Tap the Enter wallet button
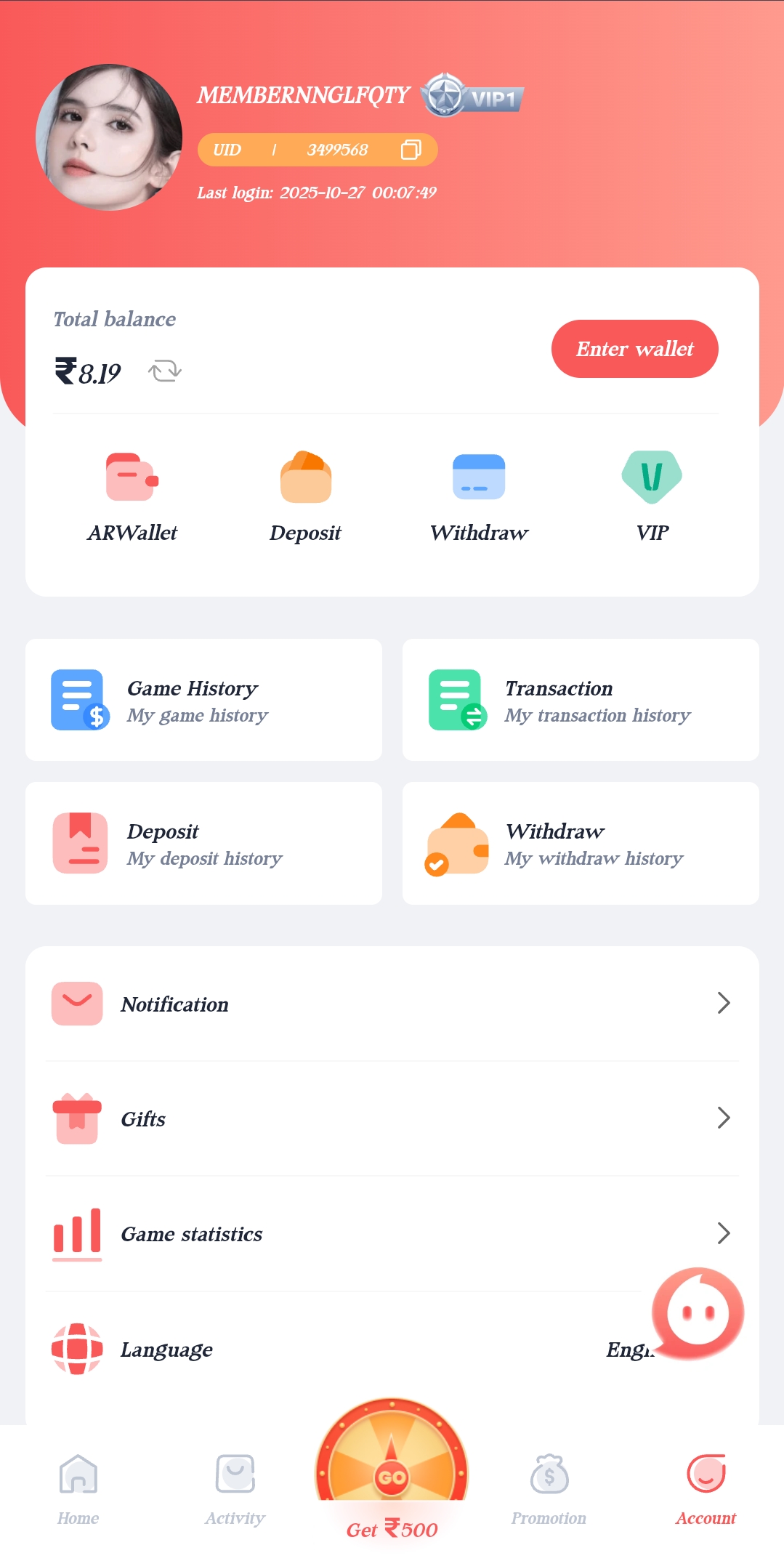This screenshot has width=784, height=1561. pos(634,349)
